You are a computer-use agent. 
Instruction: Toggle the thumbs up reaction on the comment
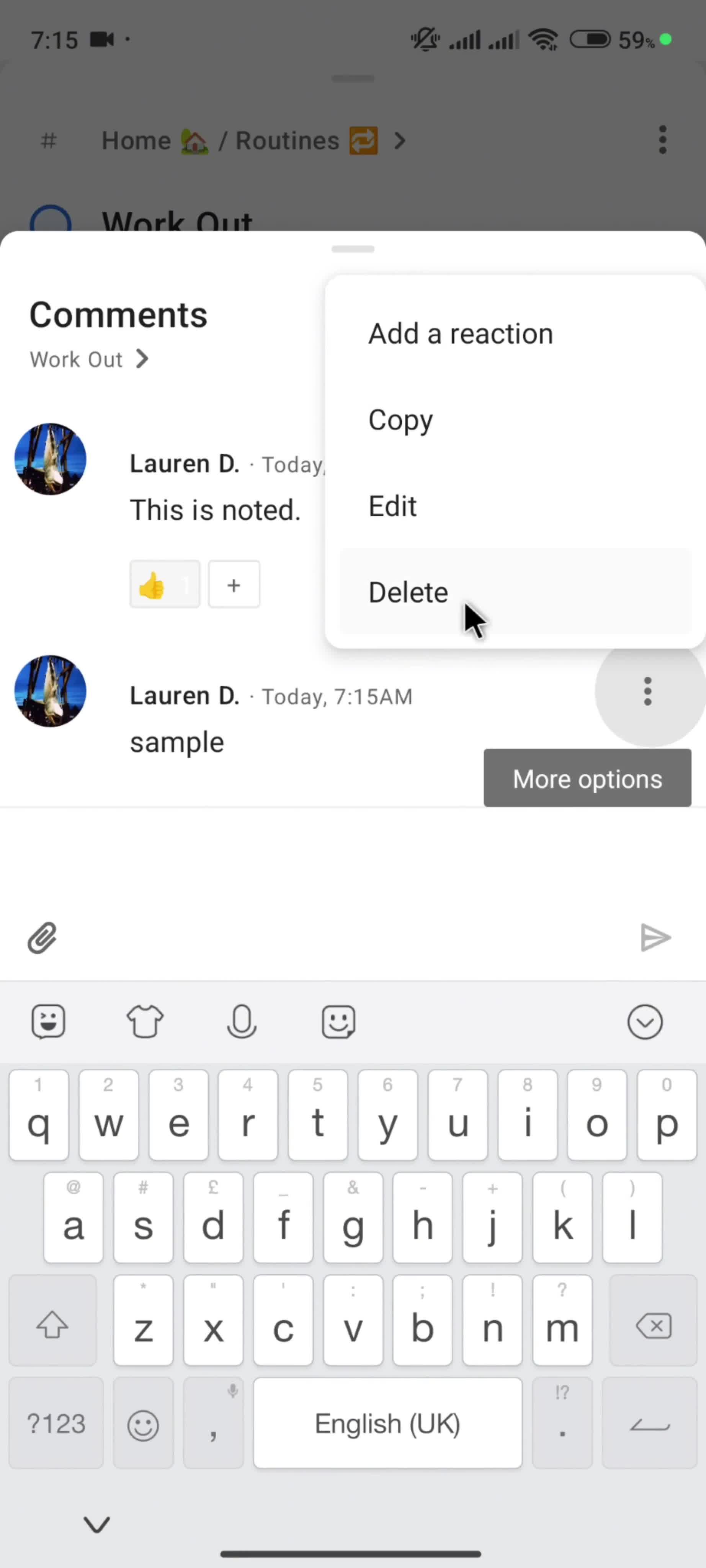tap(164, 584)
